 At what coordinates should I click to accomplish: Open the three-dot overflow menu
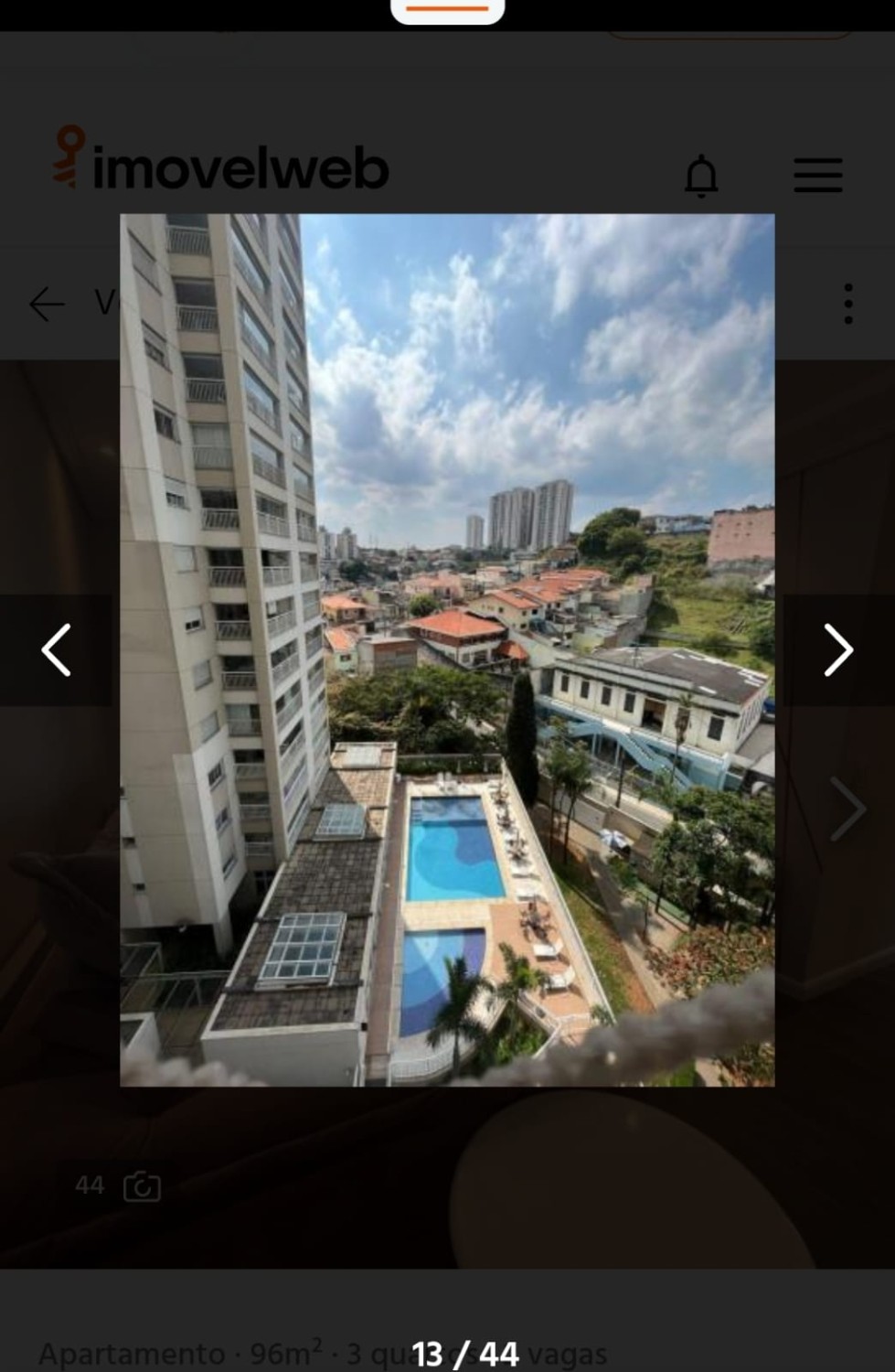(848, 304)
